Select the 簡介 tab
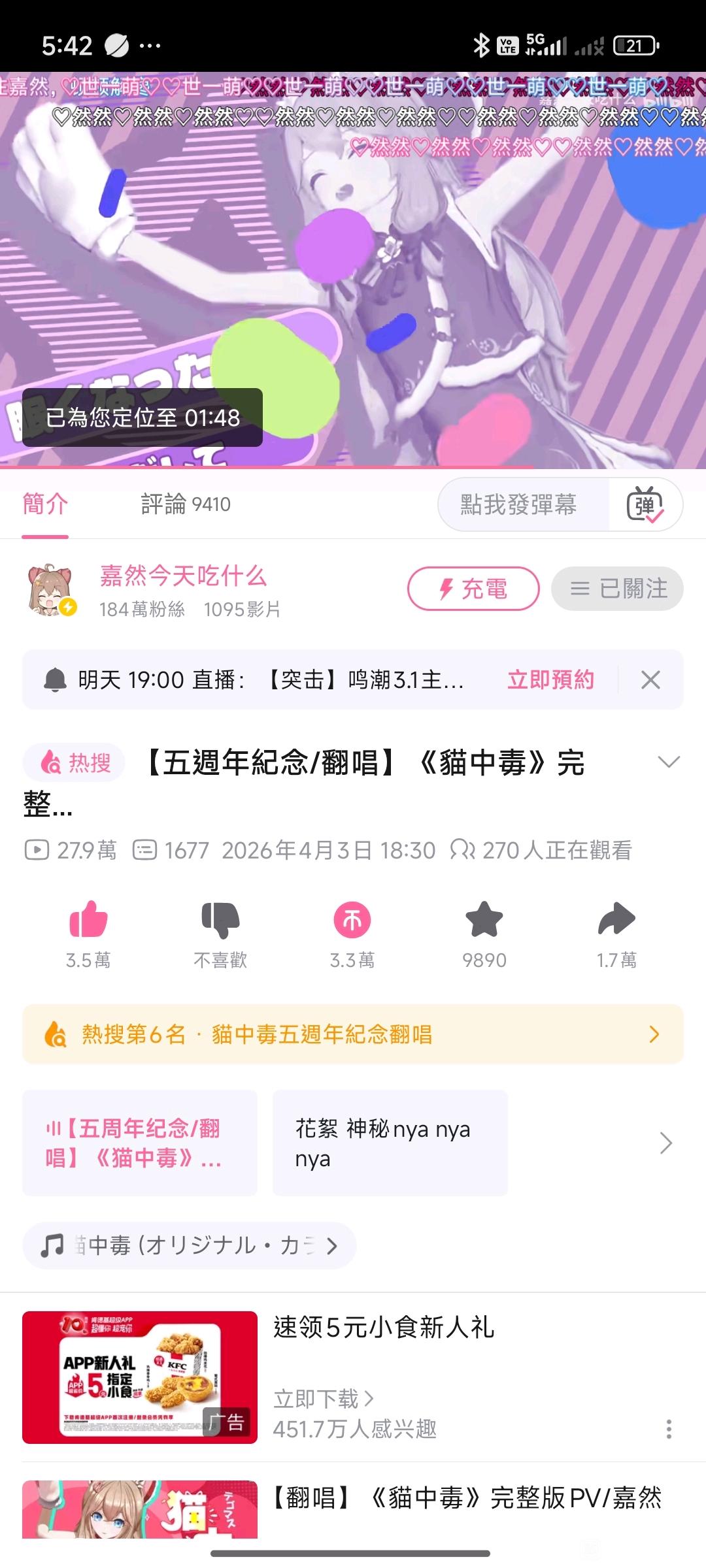Viewport: 706px width, 1568px height. coord(45,504)
